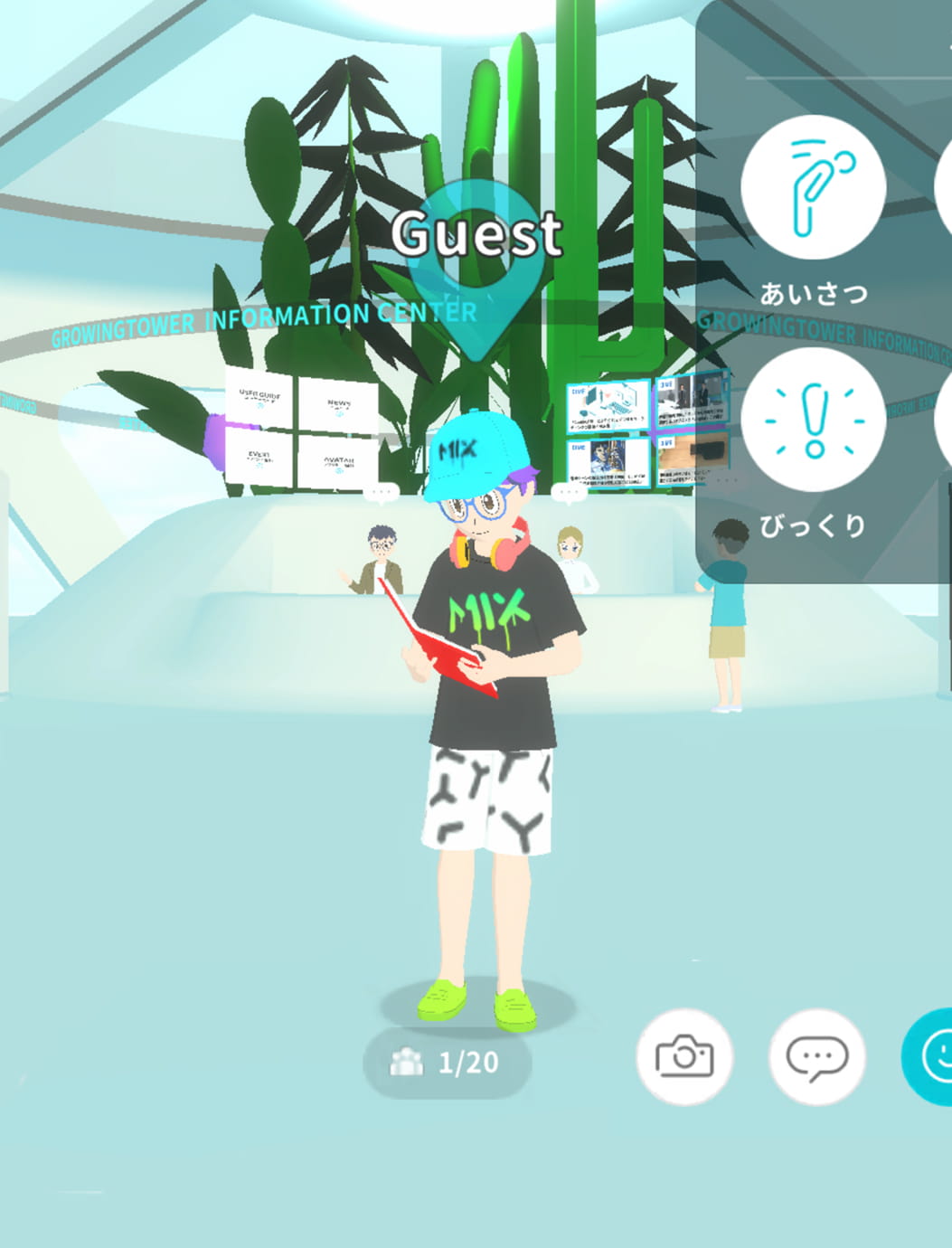
Task: Take a photo with the camera button
Action: [684, 1056]
